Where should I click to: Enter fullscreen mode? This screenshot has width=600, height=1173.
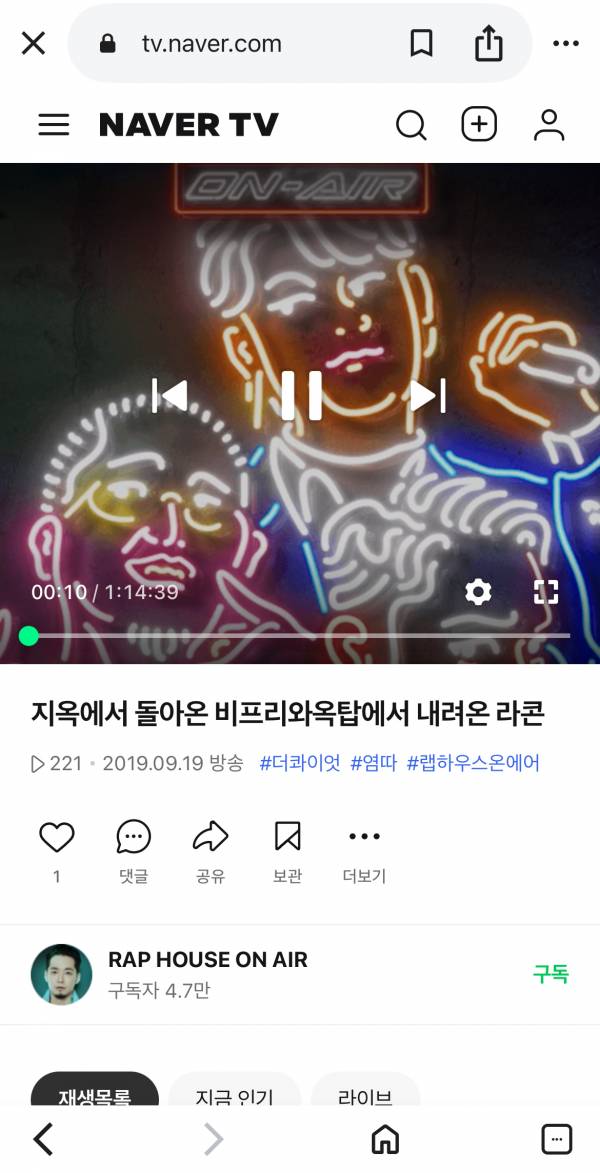pos(546,592)
